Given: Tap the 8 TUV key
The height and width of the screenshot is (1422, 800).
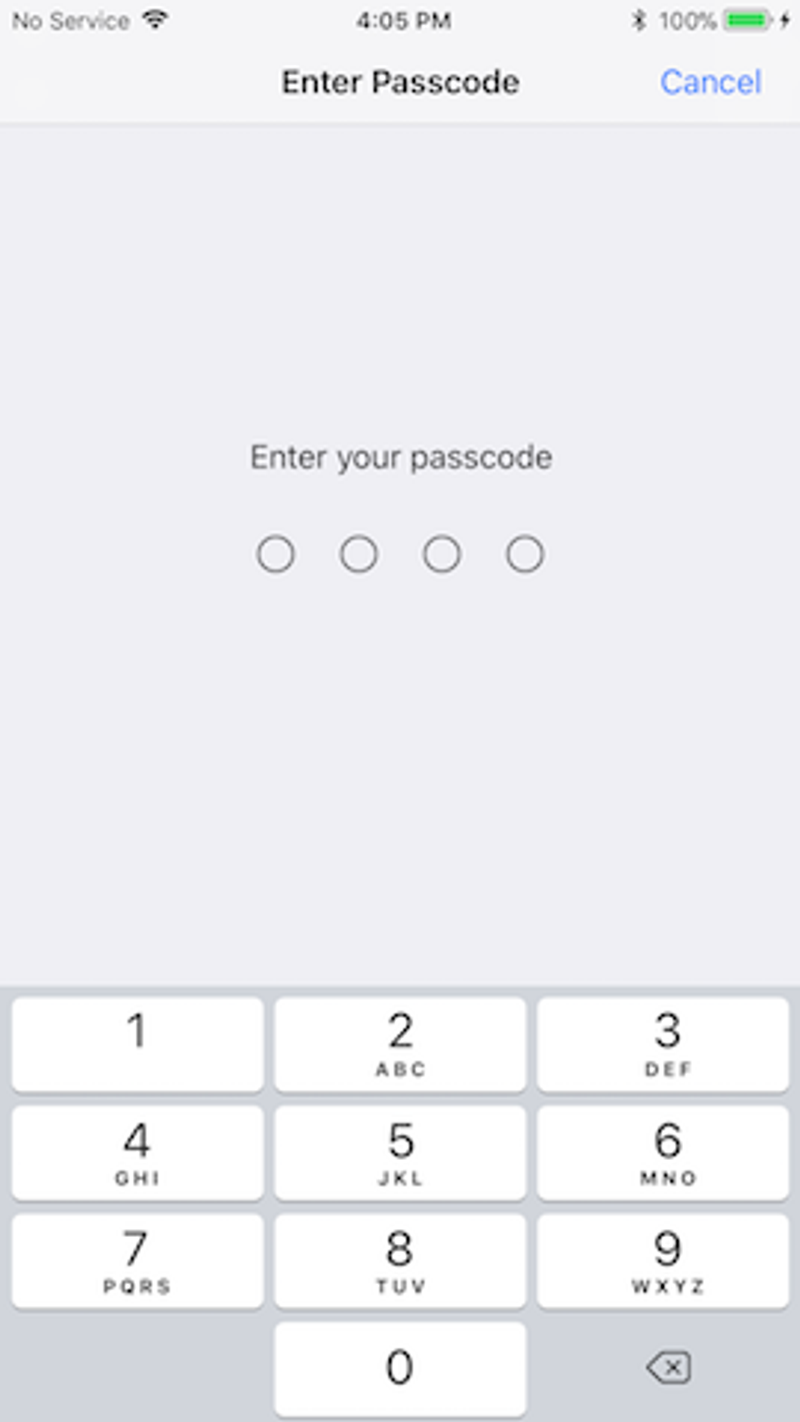Looking at the screenshot, I should point(400,1261).
